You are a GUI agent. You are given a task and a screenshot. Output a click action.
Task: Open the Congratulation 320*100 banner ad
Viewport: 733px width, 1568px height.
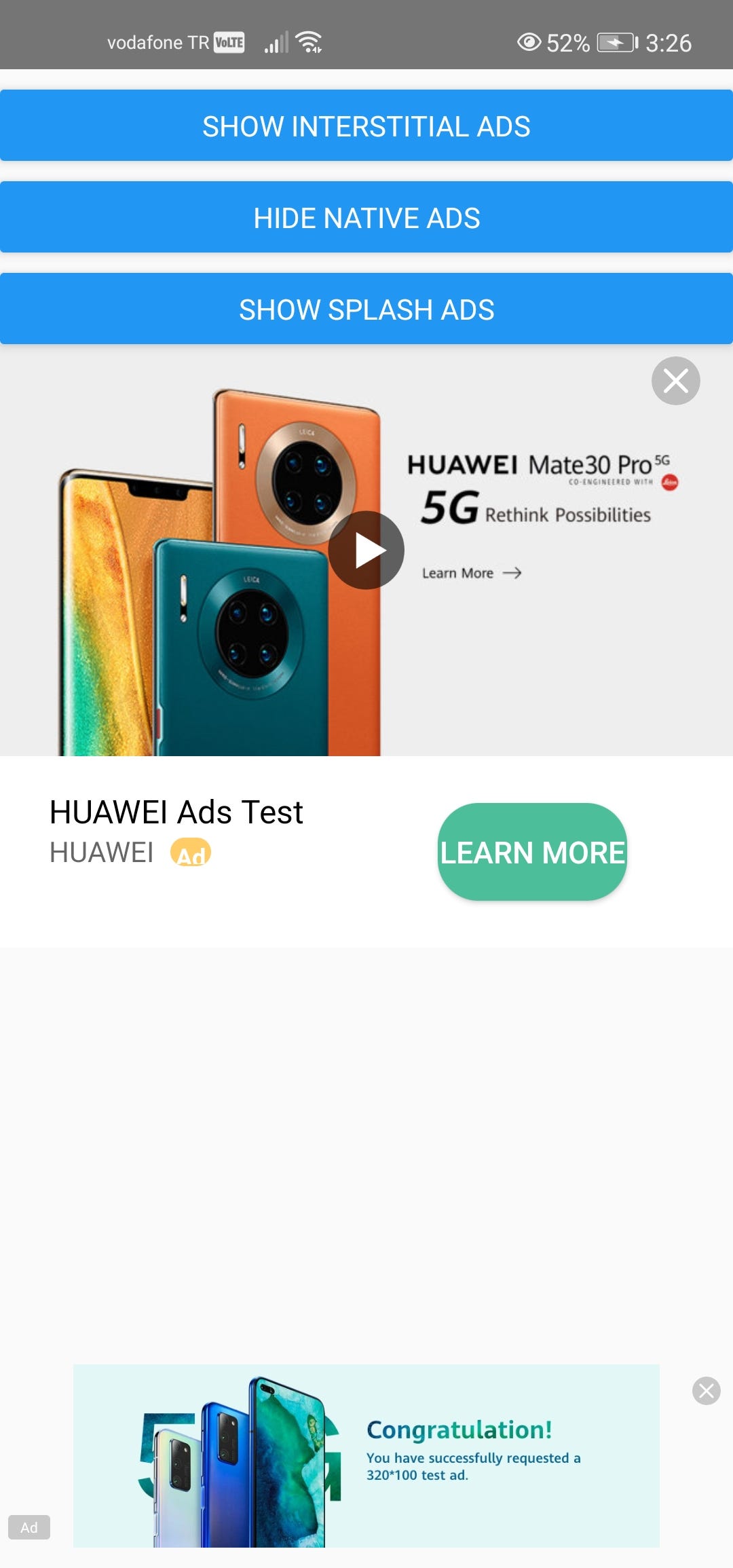(x=366, y=1456)
